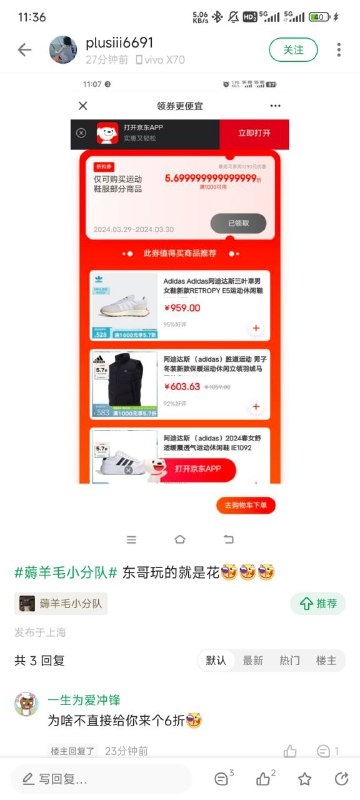Reply to 一生为爱冲锋's comment
Viewport: 360px width, 800px height.
[x=327, y=751]
